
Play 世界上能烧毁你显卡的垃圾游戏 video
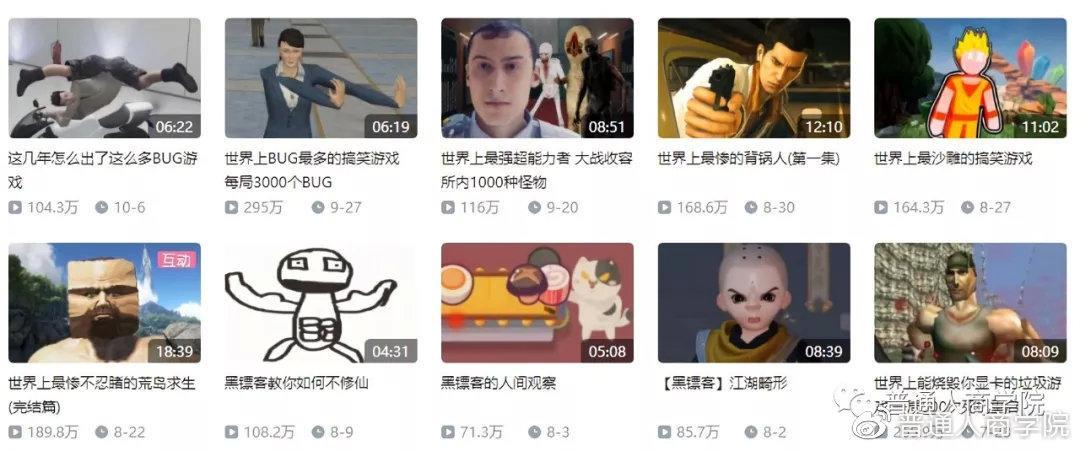pos(970,303)
